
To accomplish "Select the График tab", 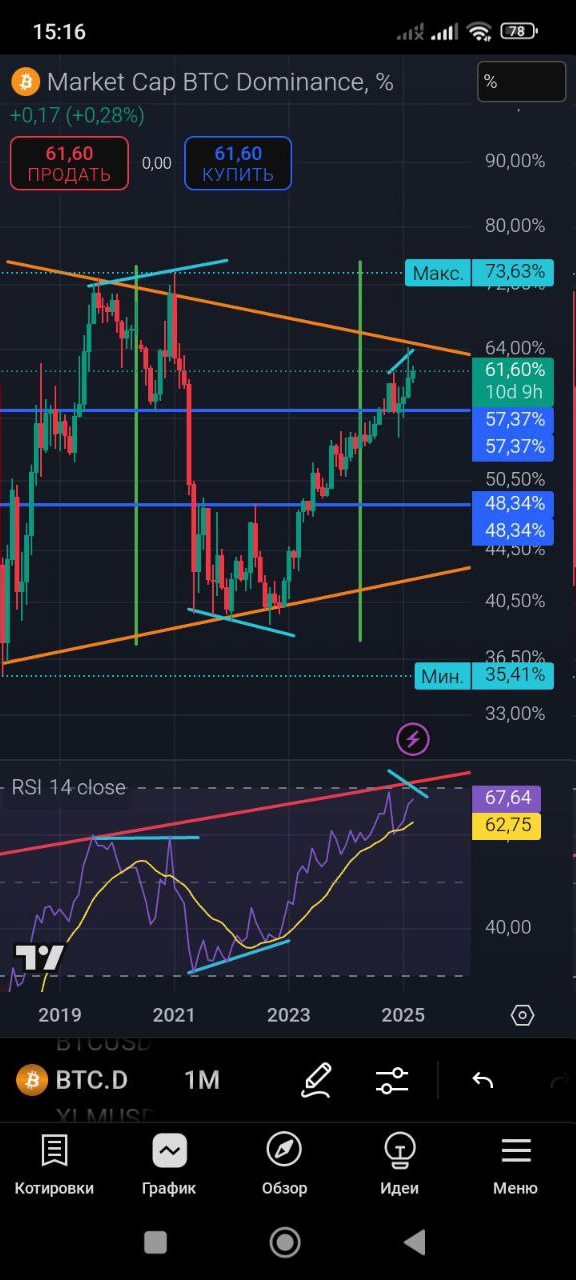I will [x=169, y=1166].
